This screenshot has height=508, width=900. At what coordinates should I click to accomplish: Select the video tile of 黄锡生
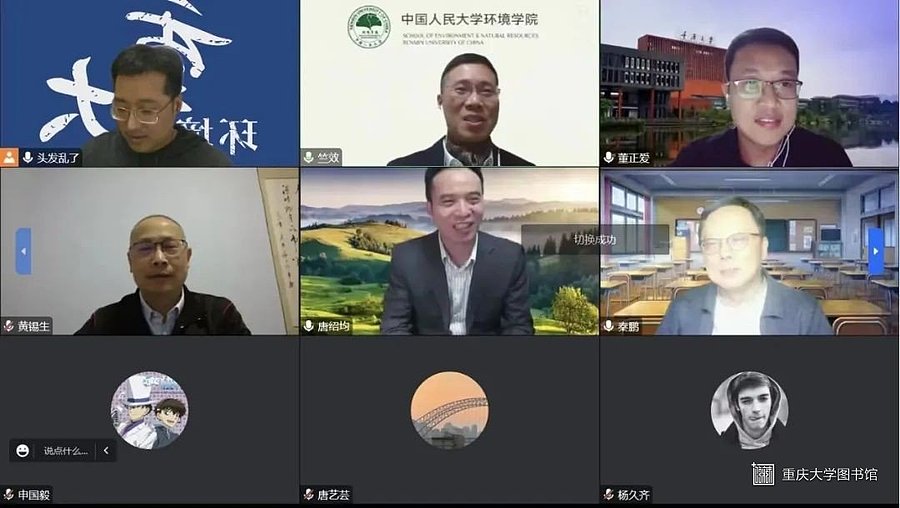[150, 251]
